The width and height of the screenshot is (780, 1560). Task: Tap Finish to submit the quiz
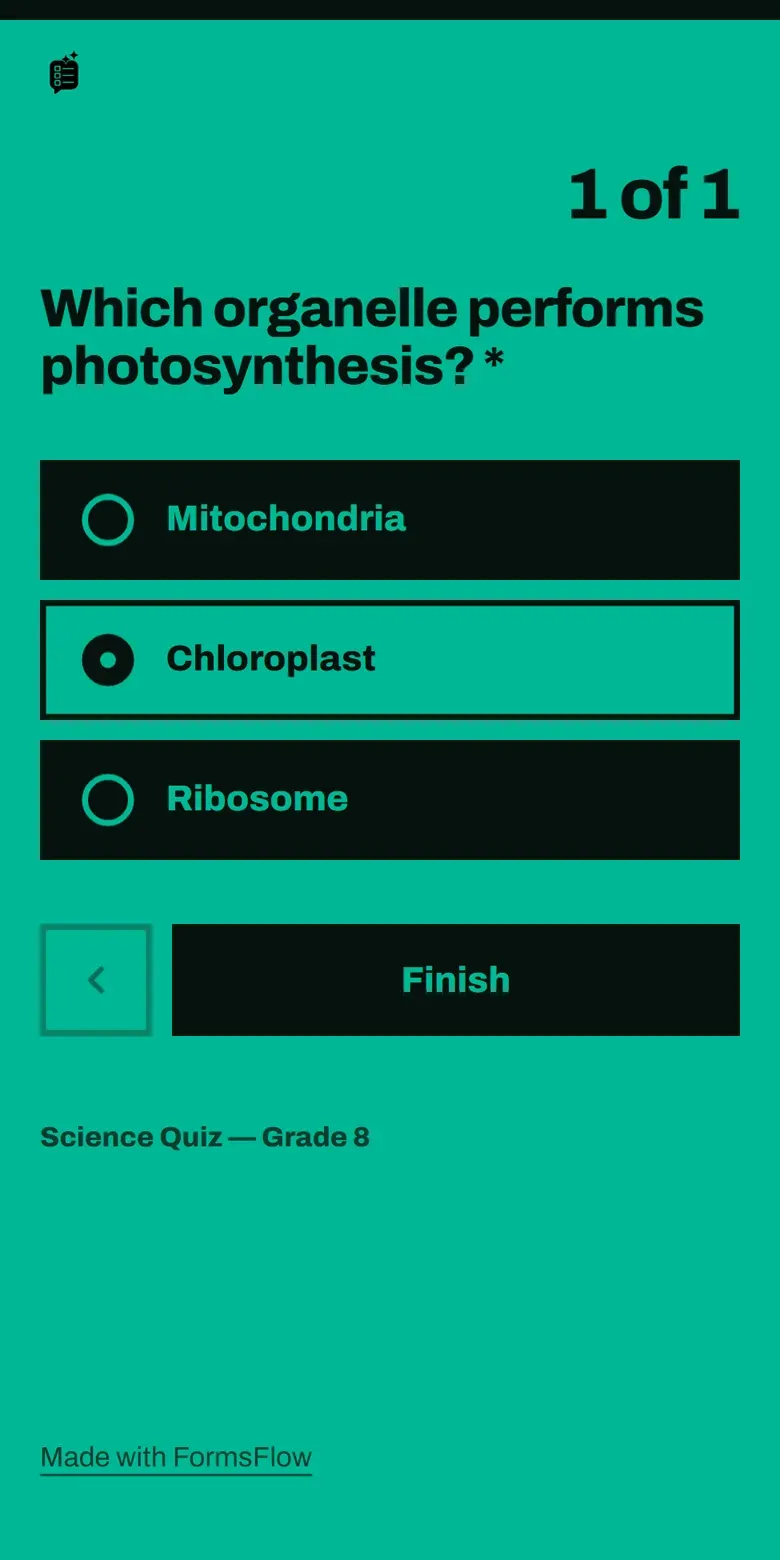point(456,980)
